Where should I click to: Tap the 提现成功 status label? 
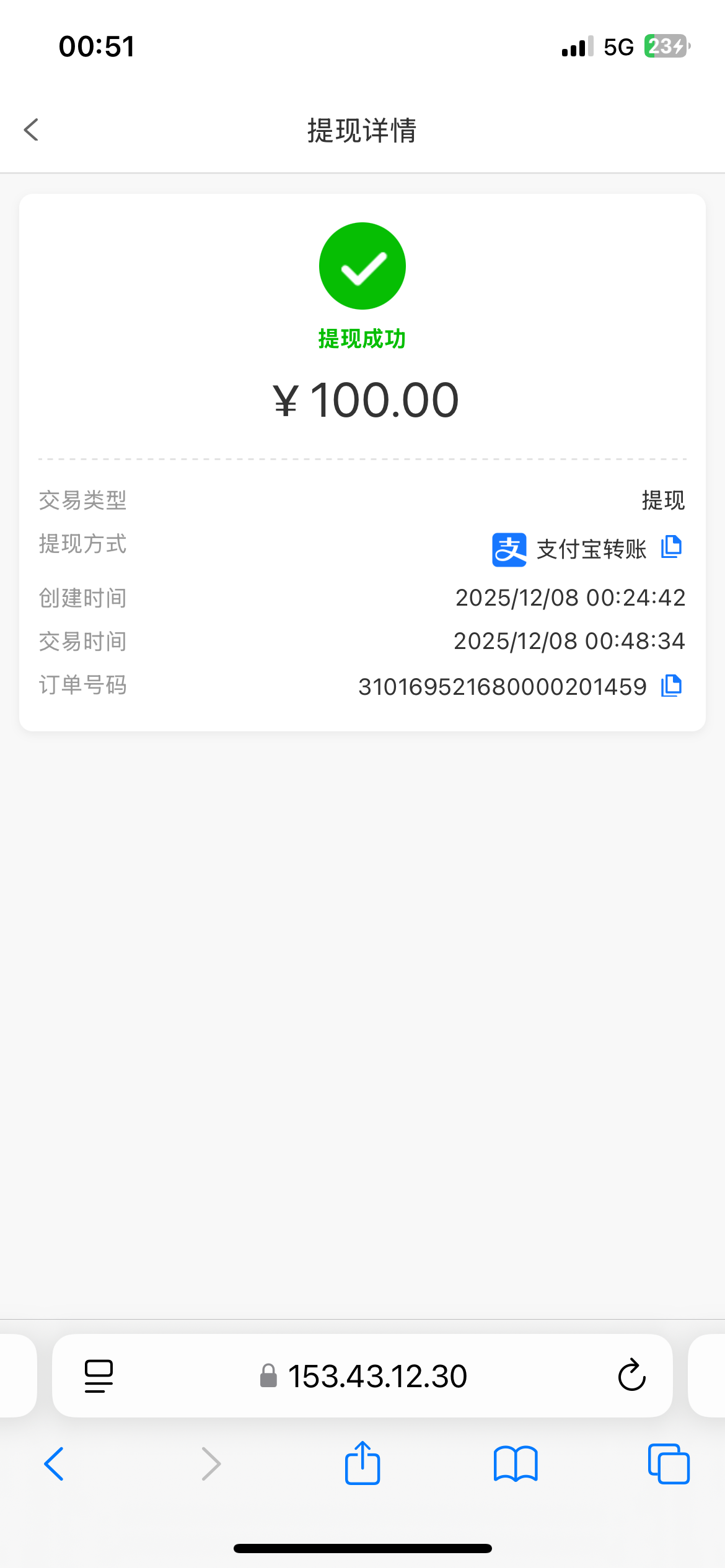click(x=362, y=339)
